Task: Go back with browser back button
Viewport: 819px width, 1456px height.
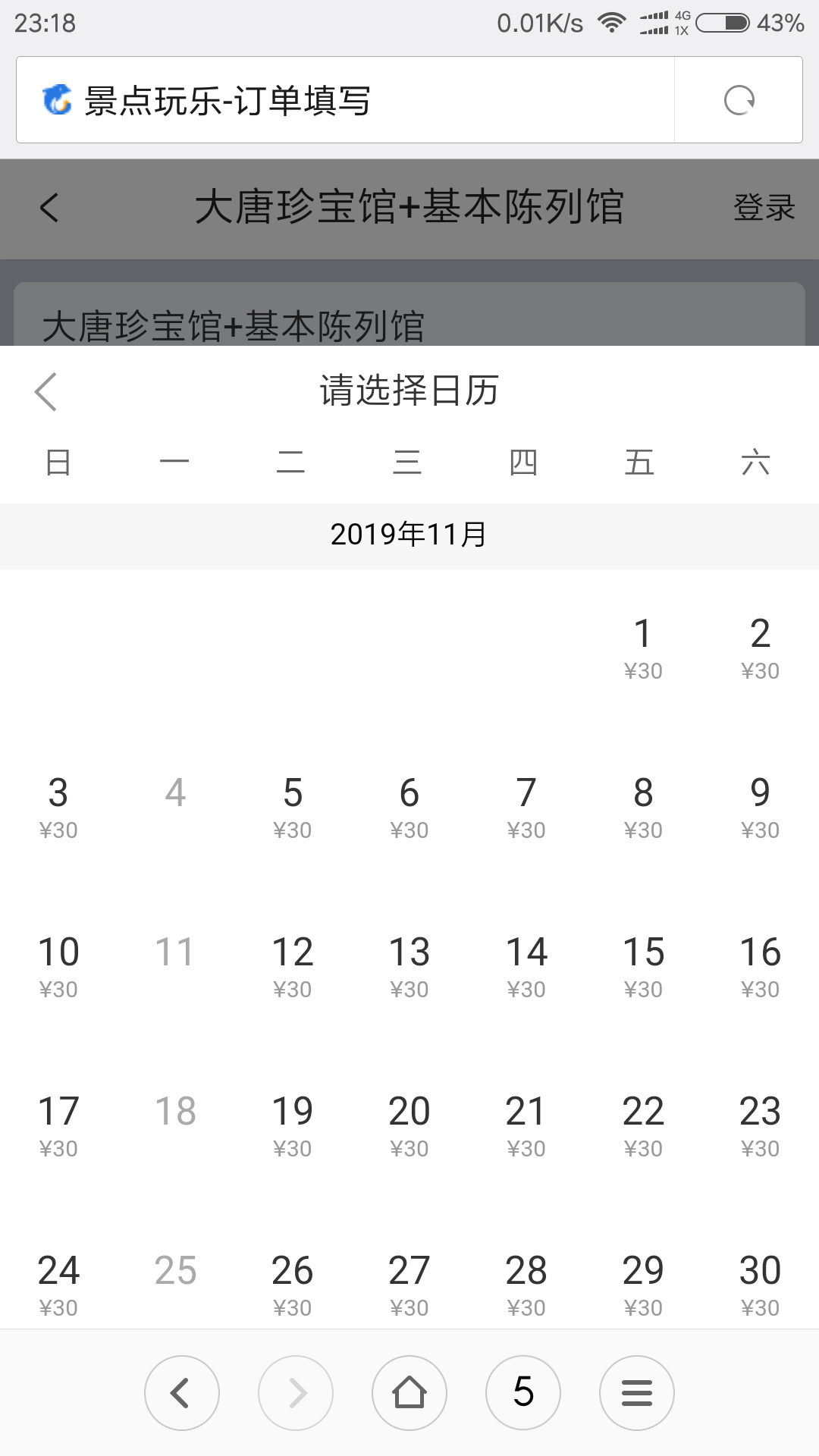Action: coord(182,1393)
